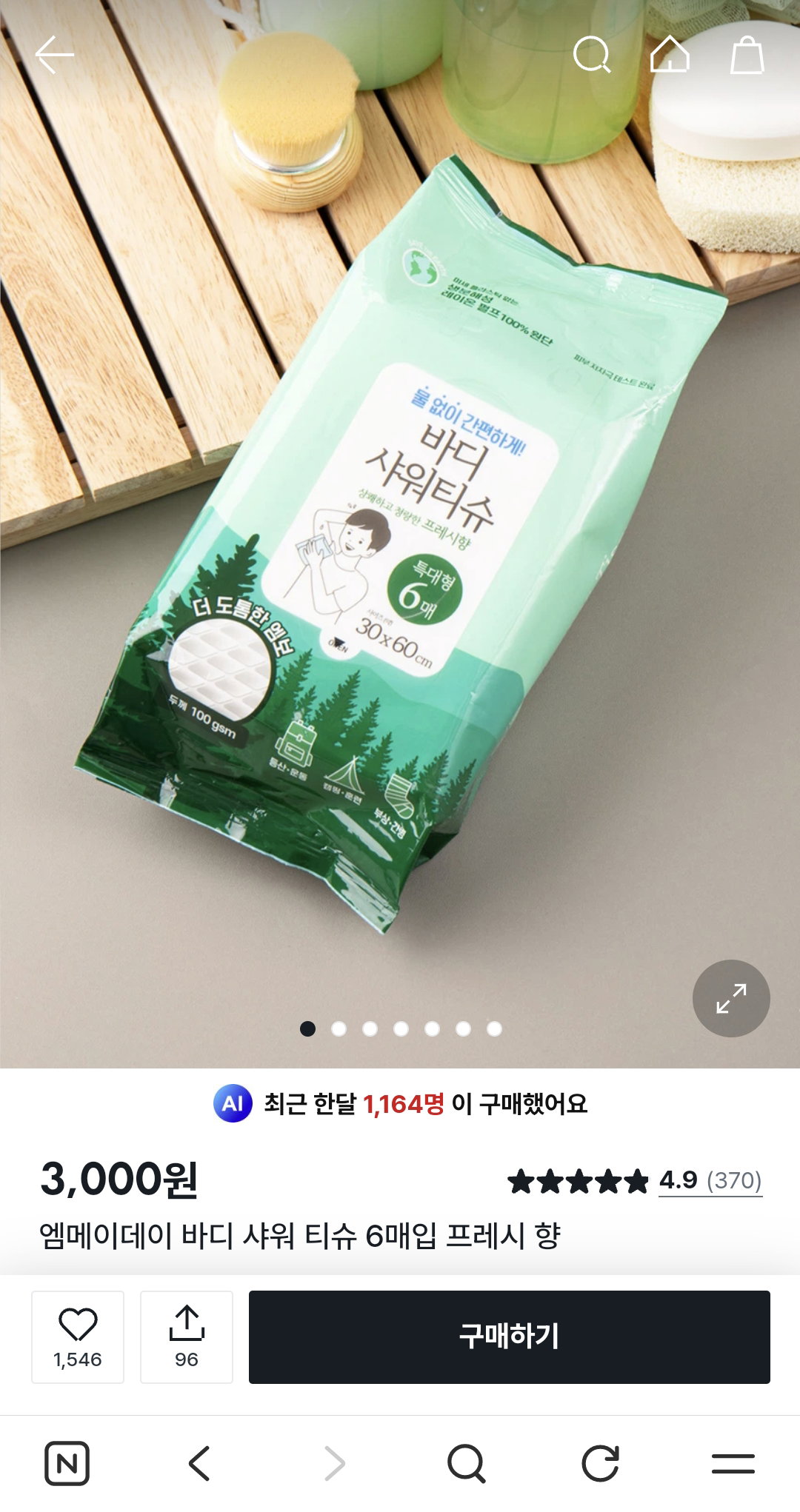The height and width of the screenshot is (1512, 800).
Task: Go to the store home icon
Action: tap(670, 55)
